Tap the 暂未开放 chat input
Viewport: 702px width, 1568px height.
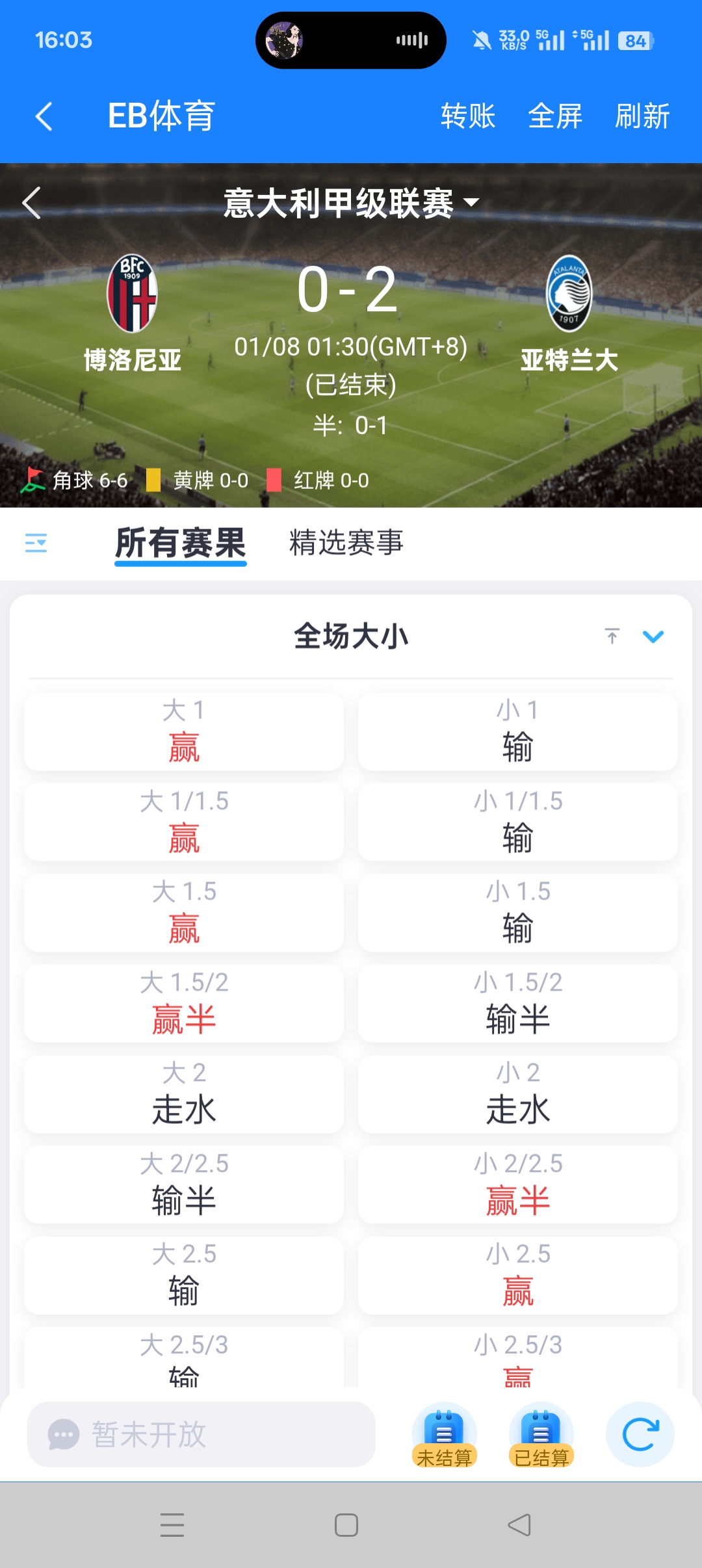[x=201, y=1435]
